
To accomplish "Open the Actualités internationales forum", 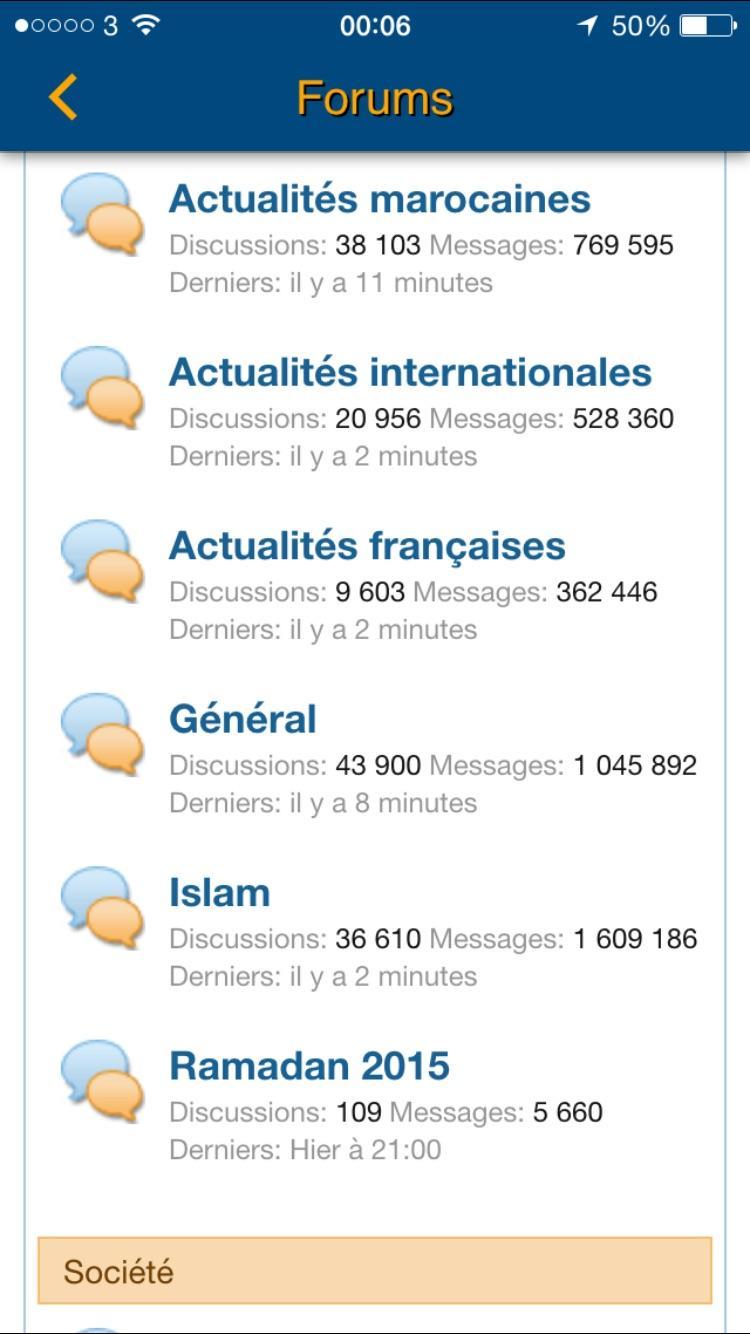I will (410, 372).
